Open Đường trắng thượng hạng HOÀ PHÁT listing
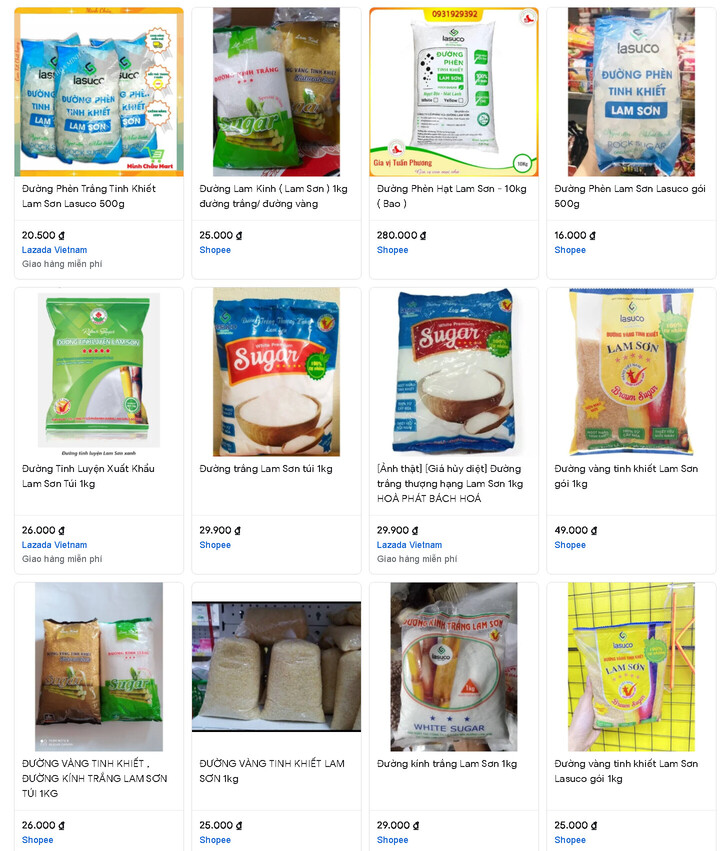725x851 pixels. click(x=450, y=482)
